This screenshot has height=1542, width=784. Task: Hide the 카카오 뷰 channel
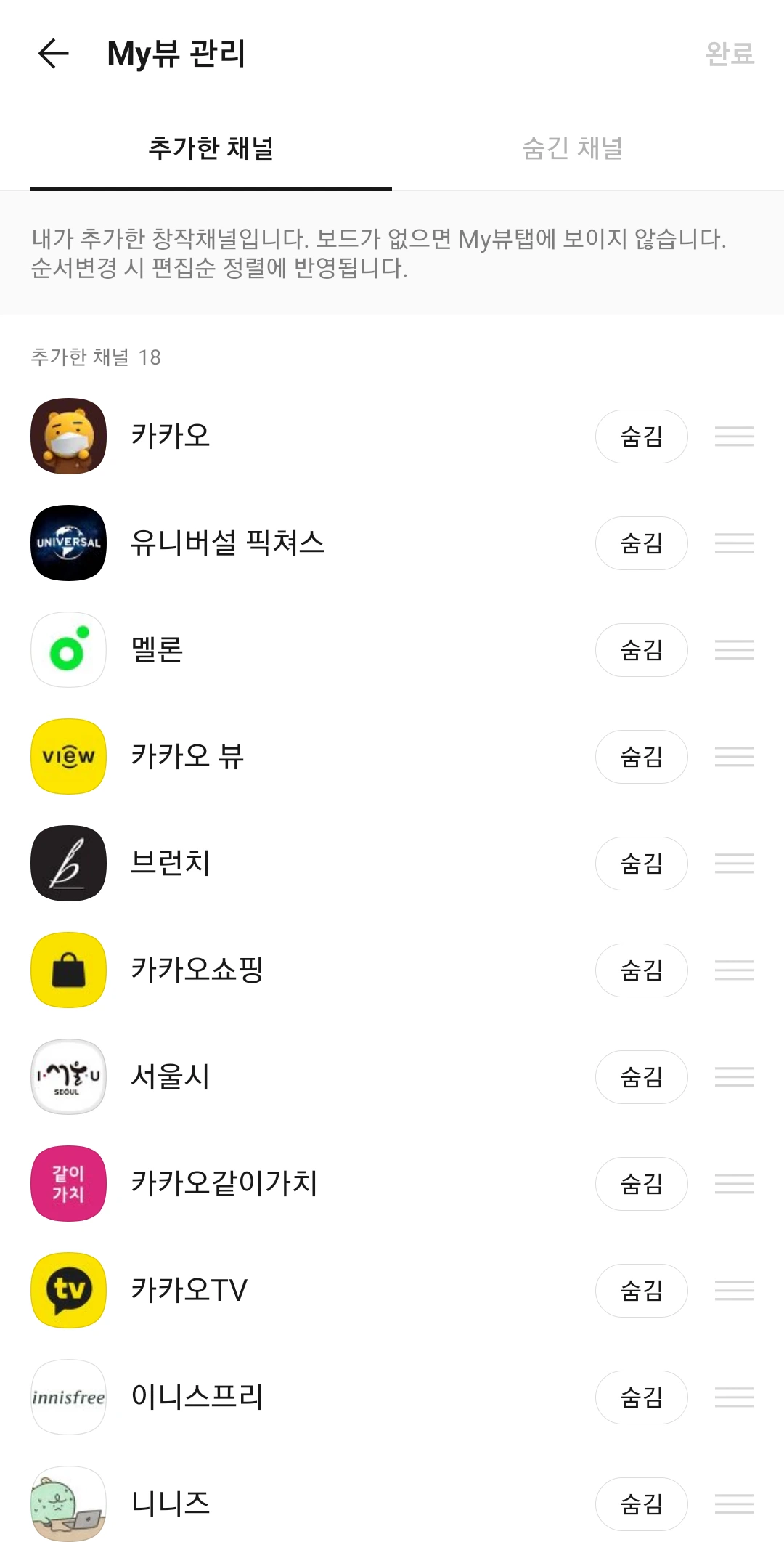pyautogui.click(x=641, y=757)
